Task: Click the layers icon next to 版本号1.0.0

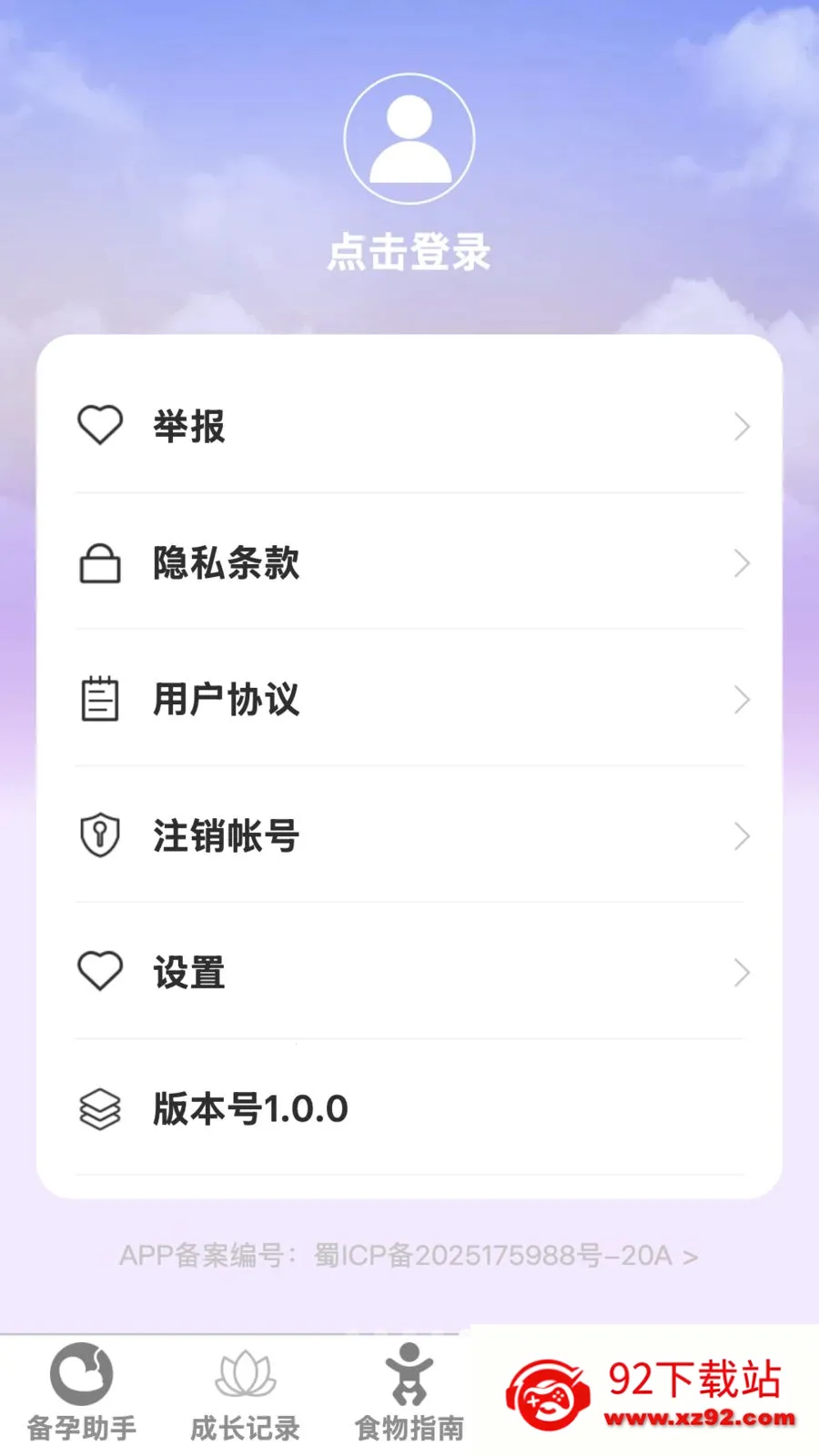Action: coord(100,1107)
